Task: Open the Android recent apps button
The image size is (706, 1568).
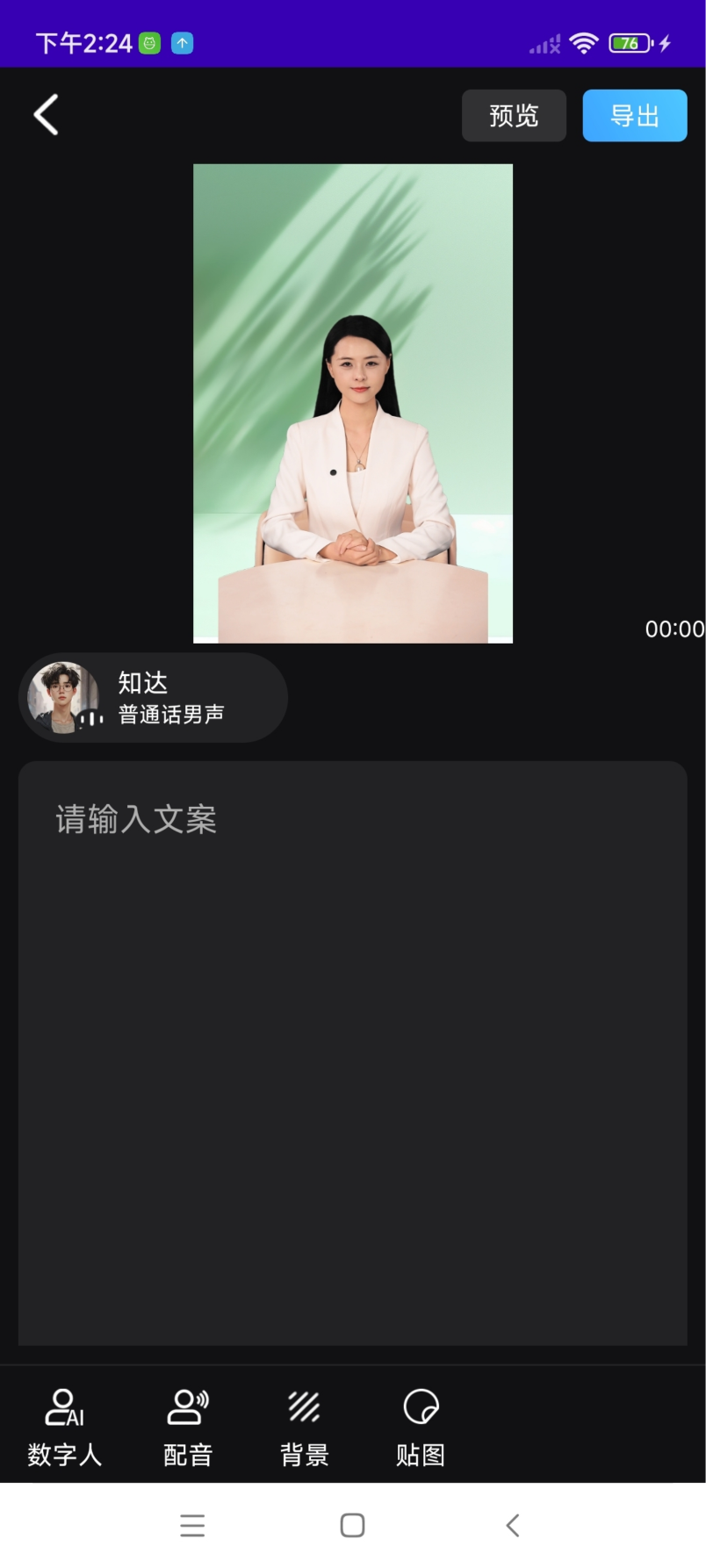Action: [x=192, y=1525]
